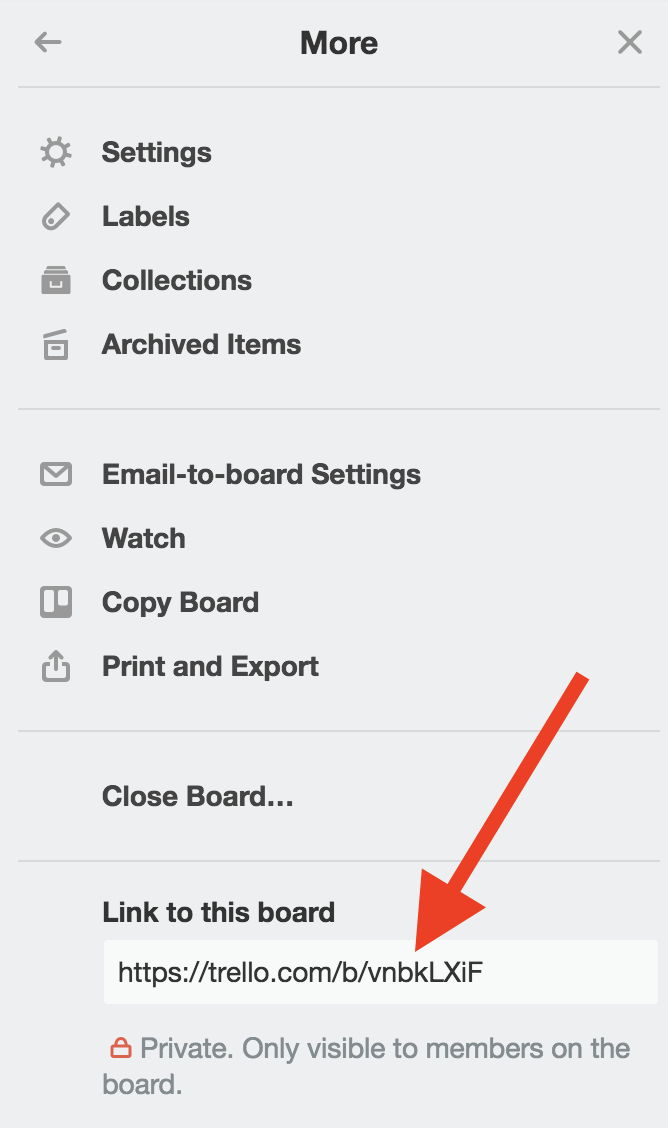The image size is (668, 1128).
Task: Close the More menu panel
Action: pyautogui.click(x=629, y=42)
